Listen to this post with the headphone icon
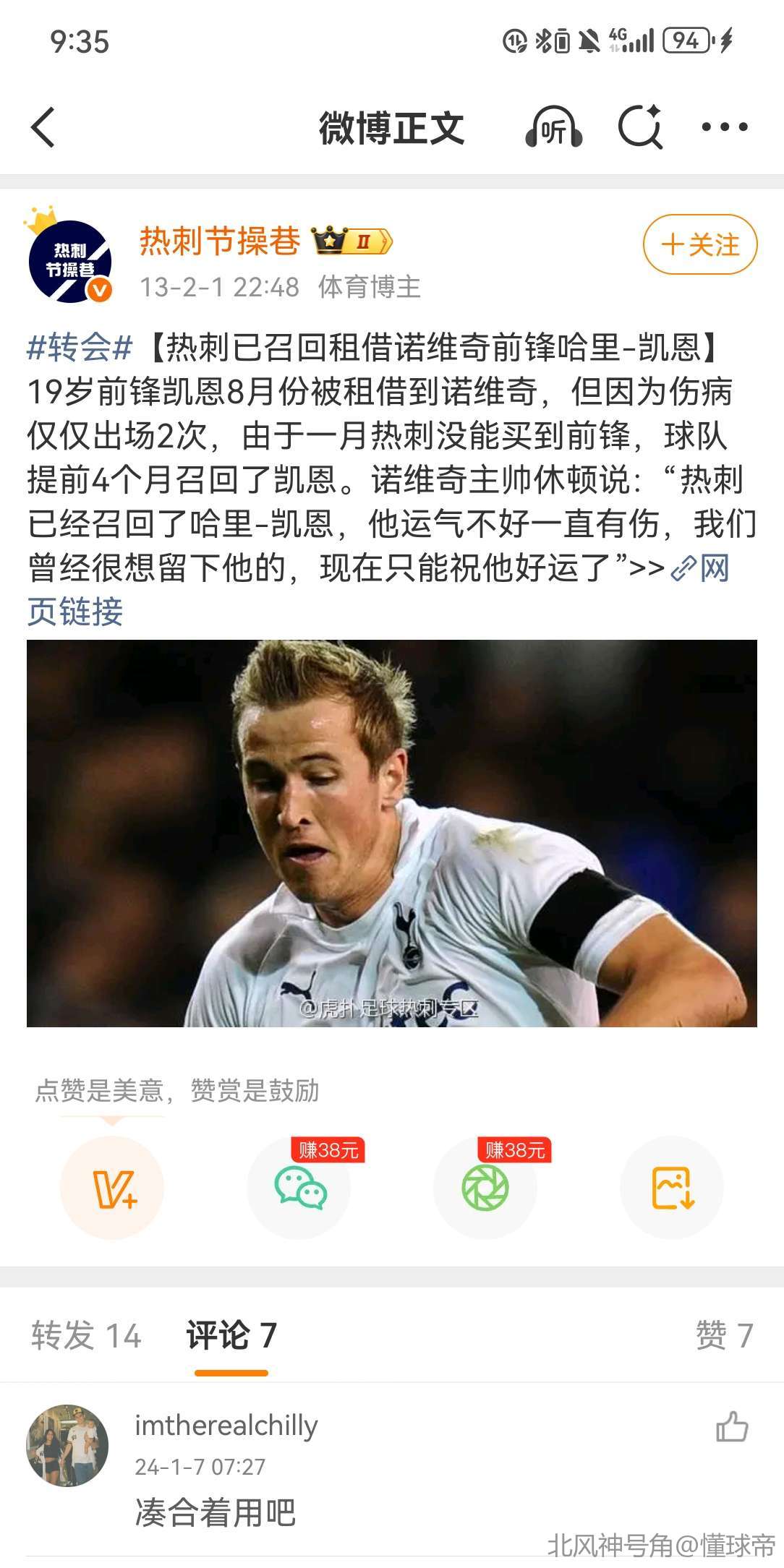 coord(553,127)
